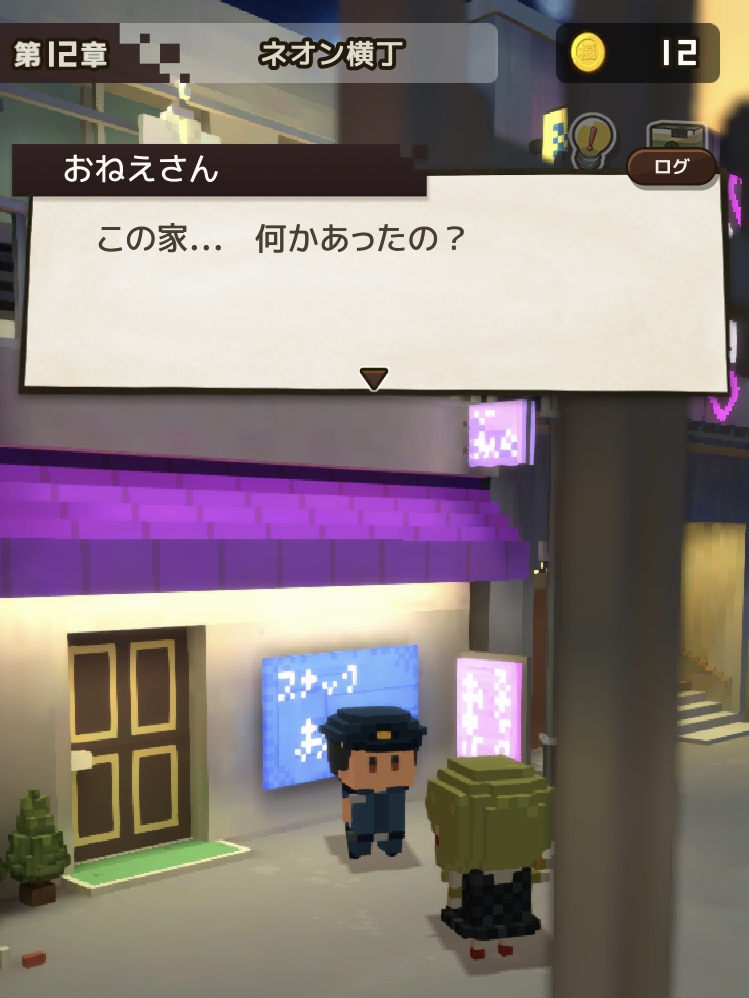
Task: Open the album icon beside the hint
Action: (x=678, y=137)
